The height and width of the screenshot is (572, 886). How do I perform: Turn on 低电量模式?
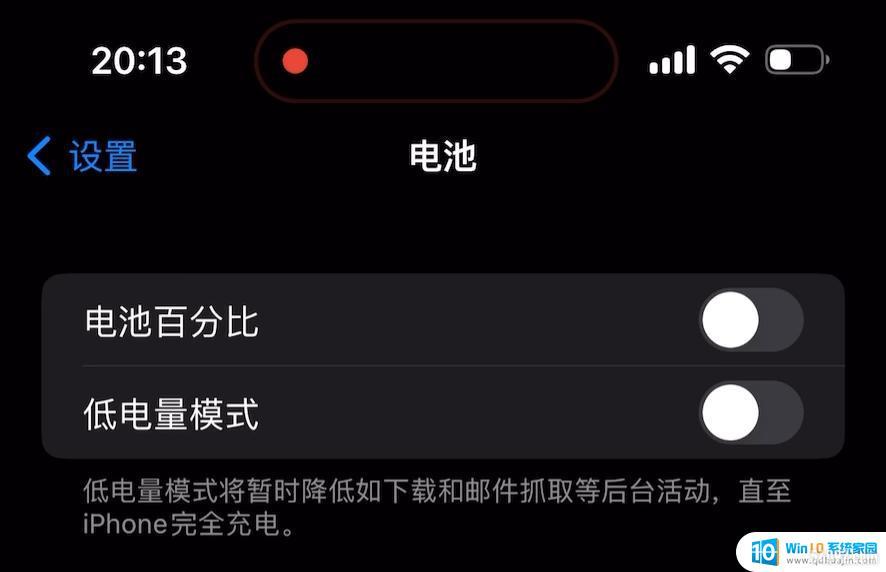click(750, 413)
